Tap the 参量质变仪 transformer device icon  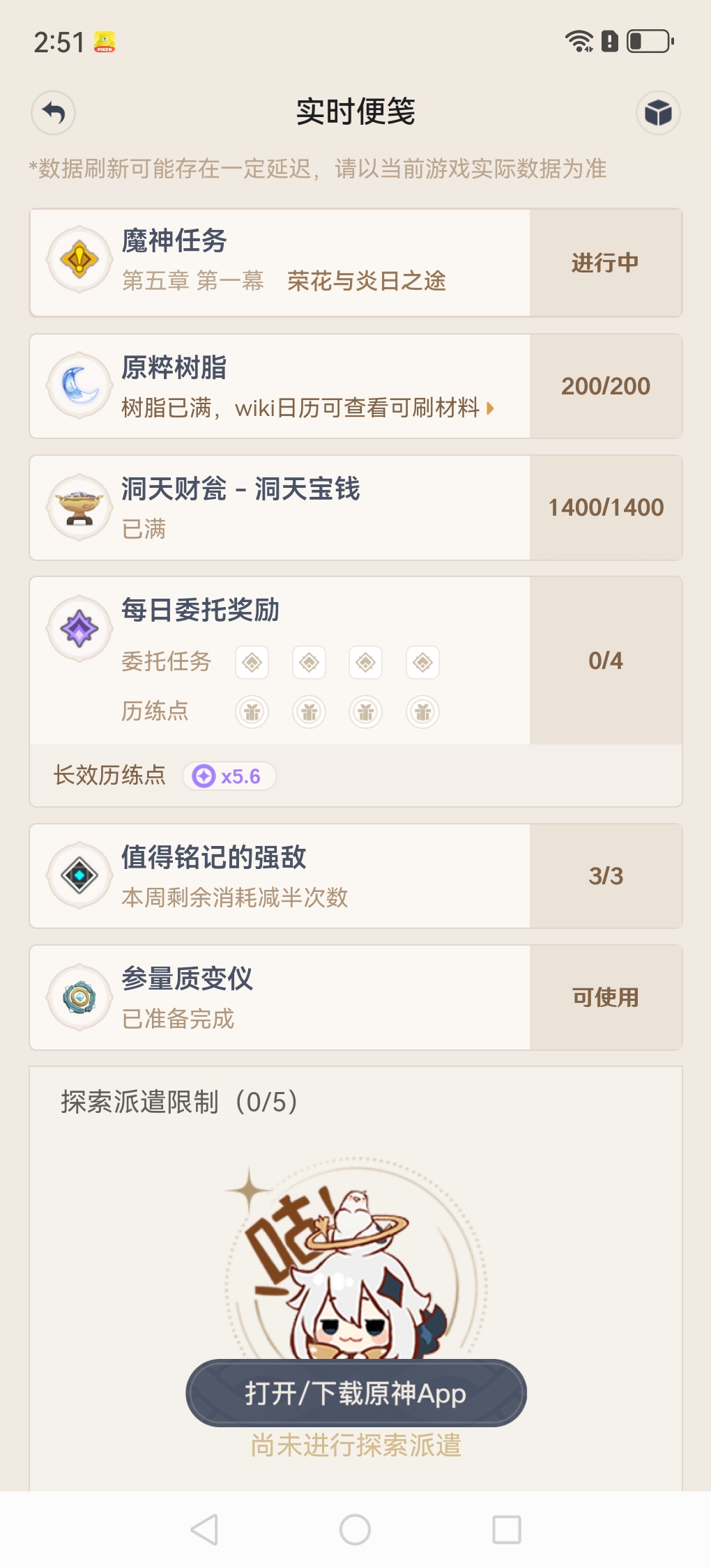pyautogui.click(x=79, y=998)
